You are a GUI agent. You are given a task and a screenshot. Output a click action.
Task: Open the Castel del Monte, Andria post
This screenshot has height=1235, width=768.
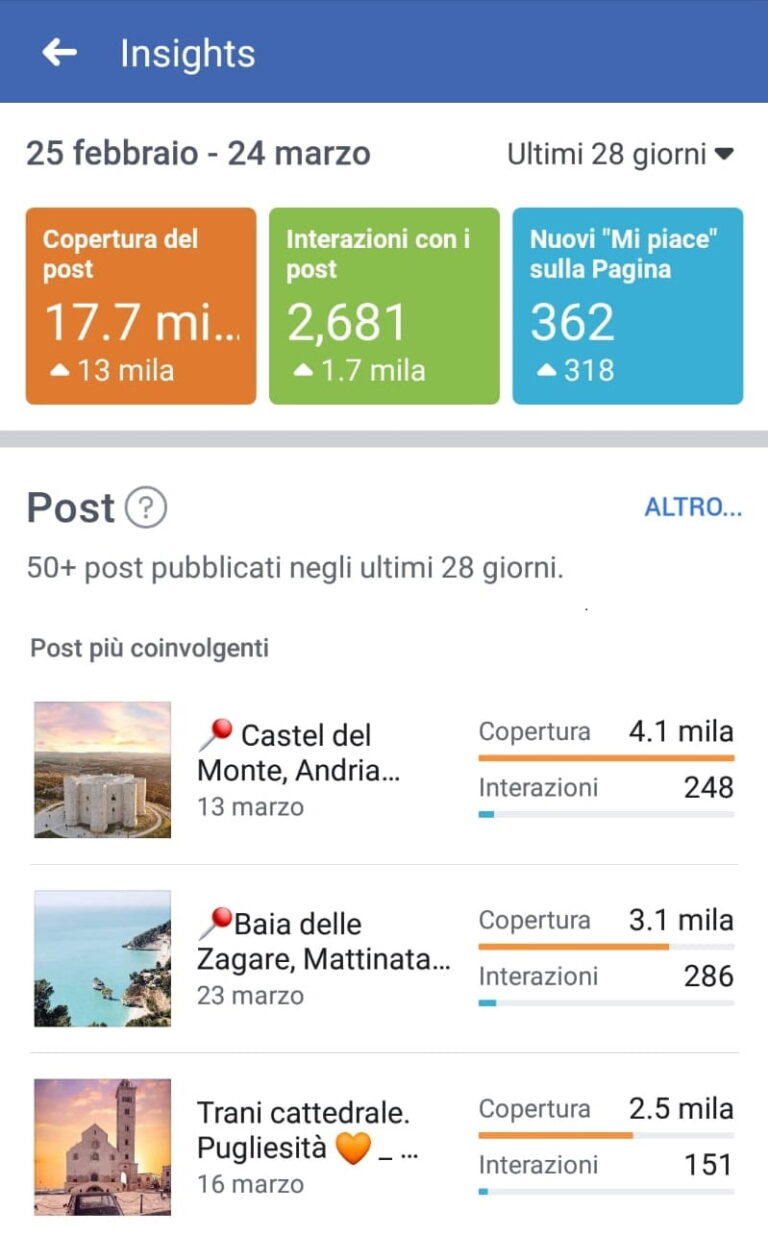tap(384, 770)
